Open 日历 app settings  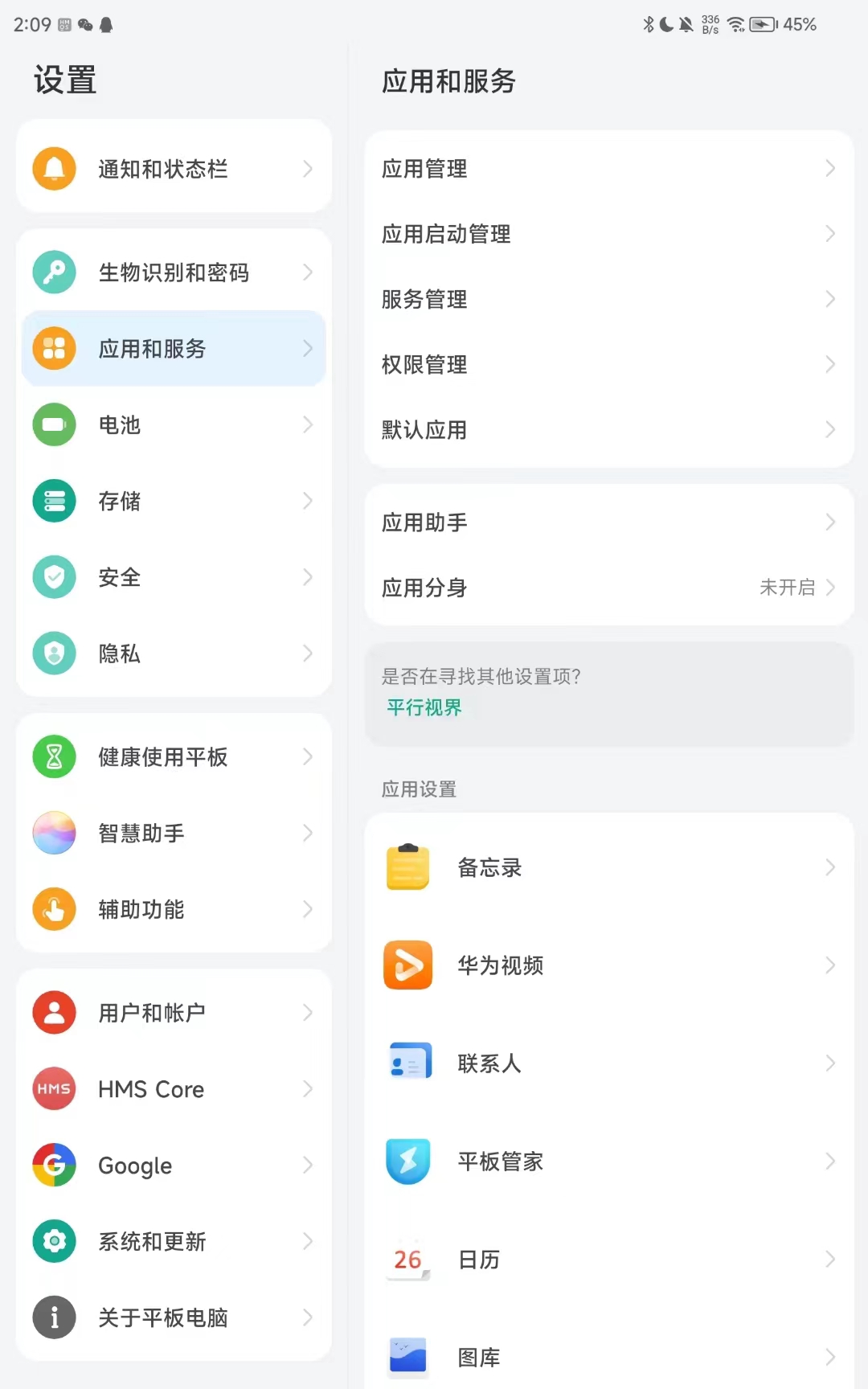point(608,1260)
